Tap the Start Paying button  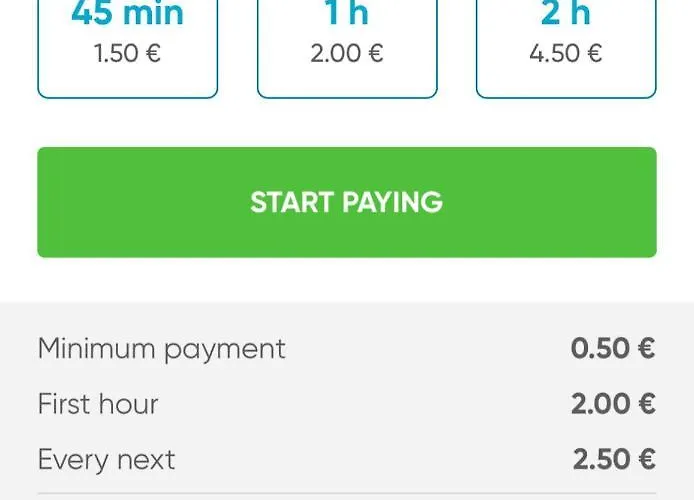pos(347,202)
